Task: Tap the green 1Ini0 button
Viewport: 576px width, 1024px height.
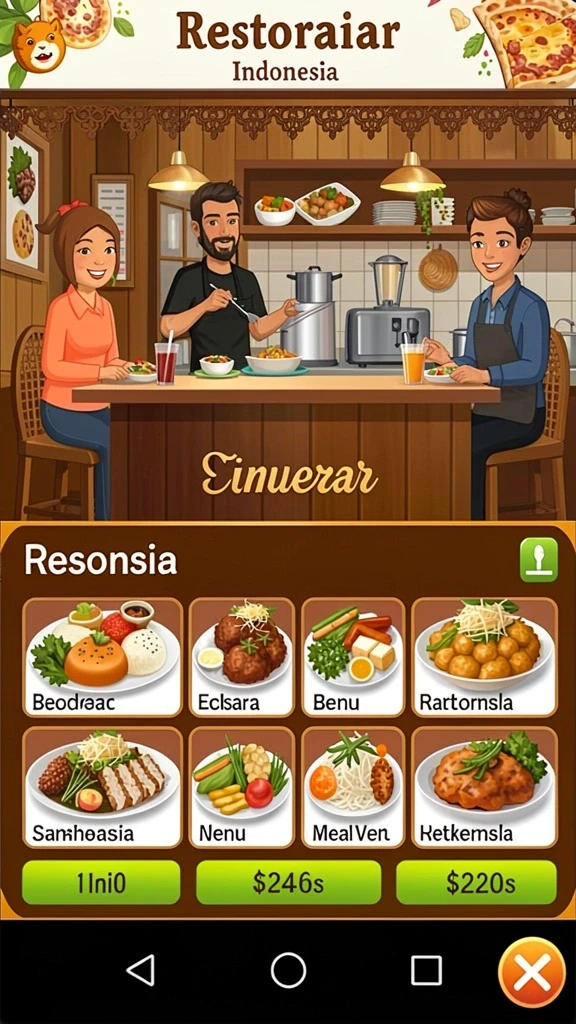Action: tap(101, 882)
